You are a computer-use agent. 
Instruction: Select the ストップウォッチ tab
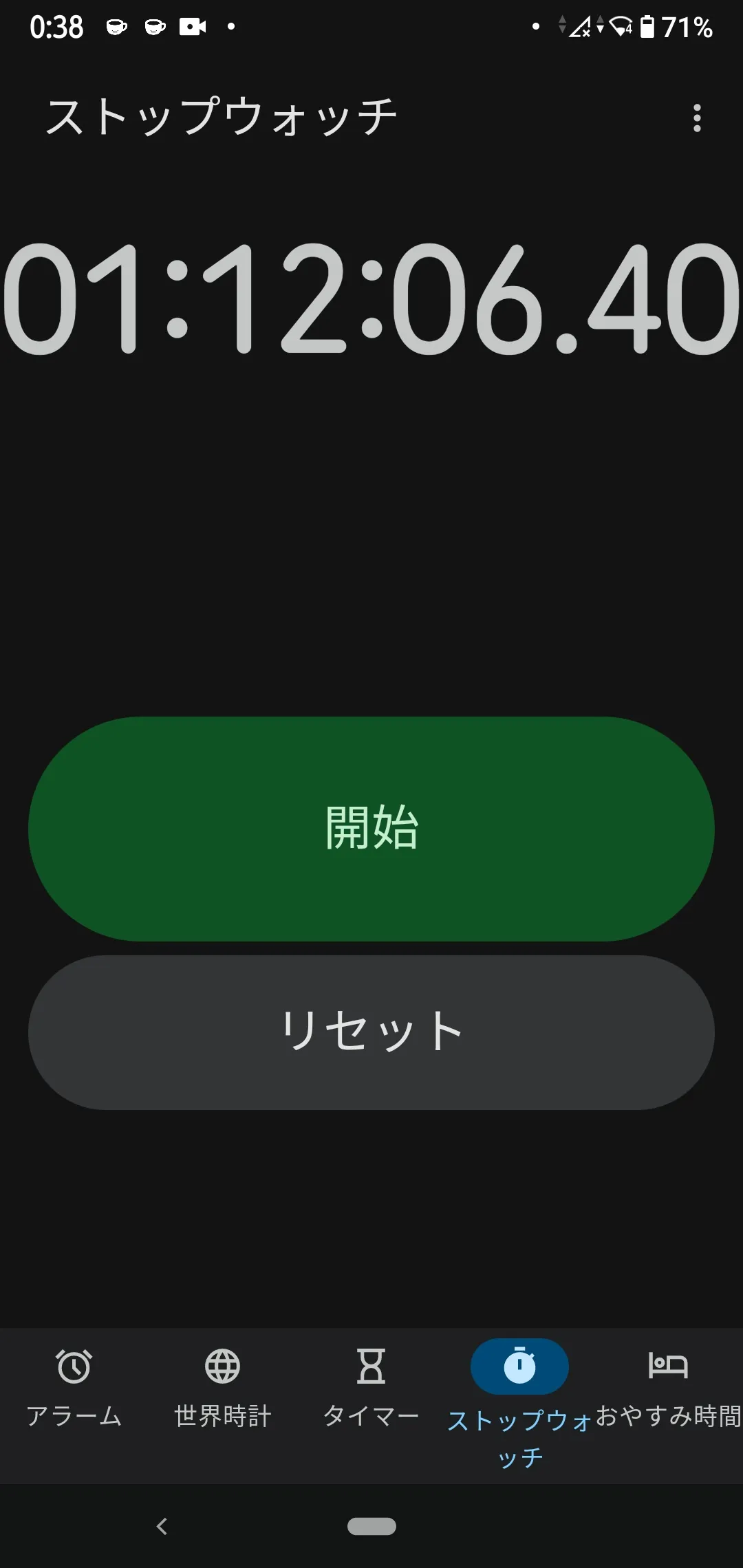click(519, 1396)
